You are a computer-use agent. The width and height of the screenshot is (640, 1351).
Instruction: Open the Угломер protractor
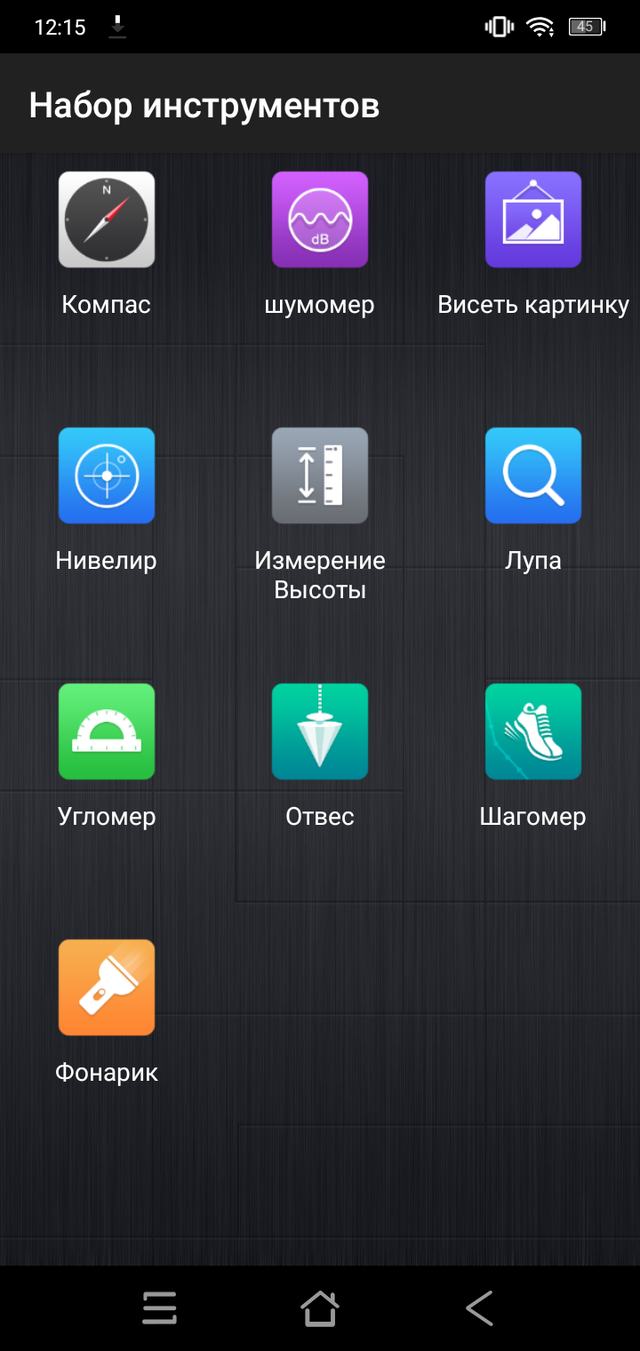pyautogui.click(x=106, y=732)
